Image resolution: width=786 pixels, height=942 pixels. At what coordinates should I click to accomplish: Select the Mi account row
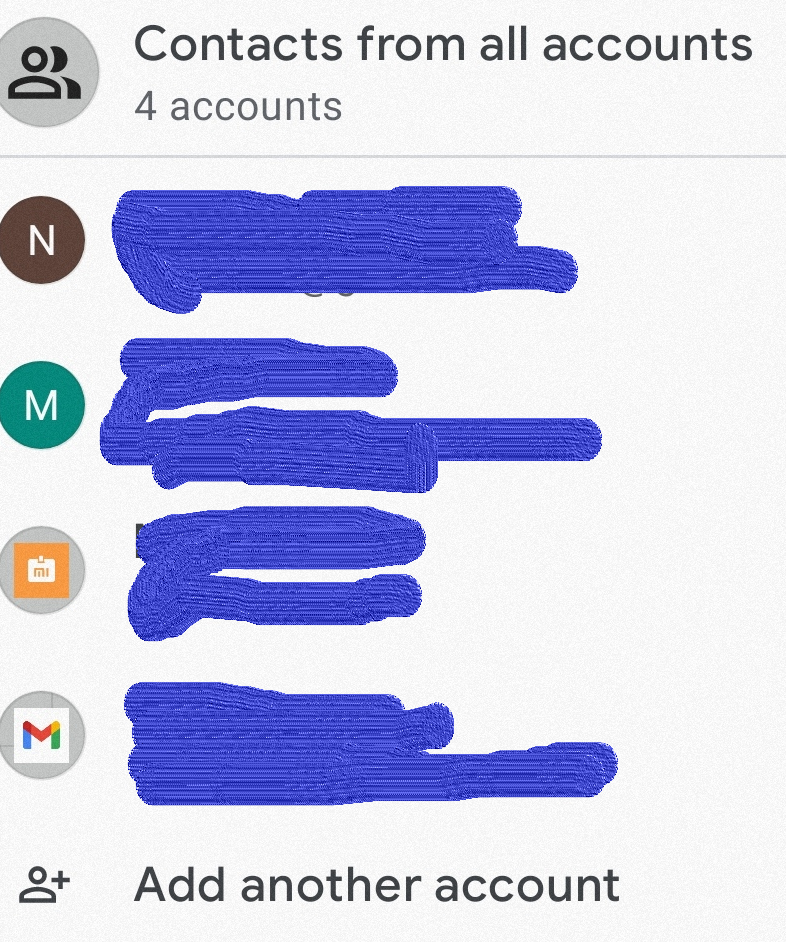[x=393, y=570]
